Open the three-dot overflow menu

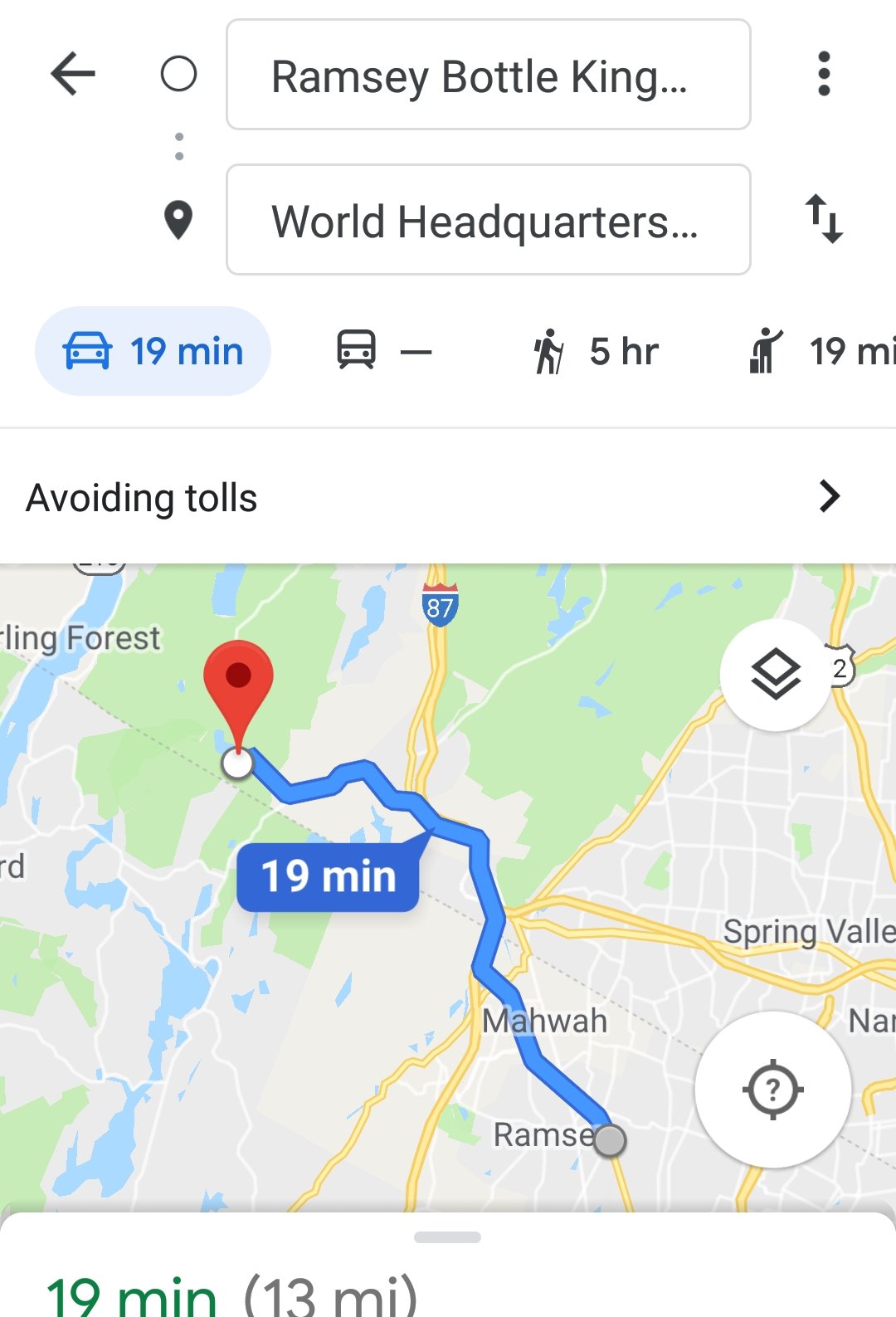coord(823,74)
